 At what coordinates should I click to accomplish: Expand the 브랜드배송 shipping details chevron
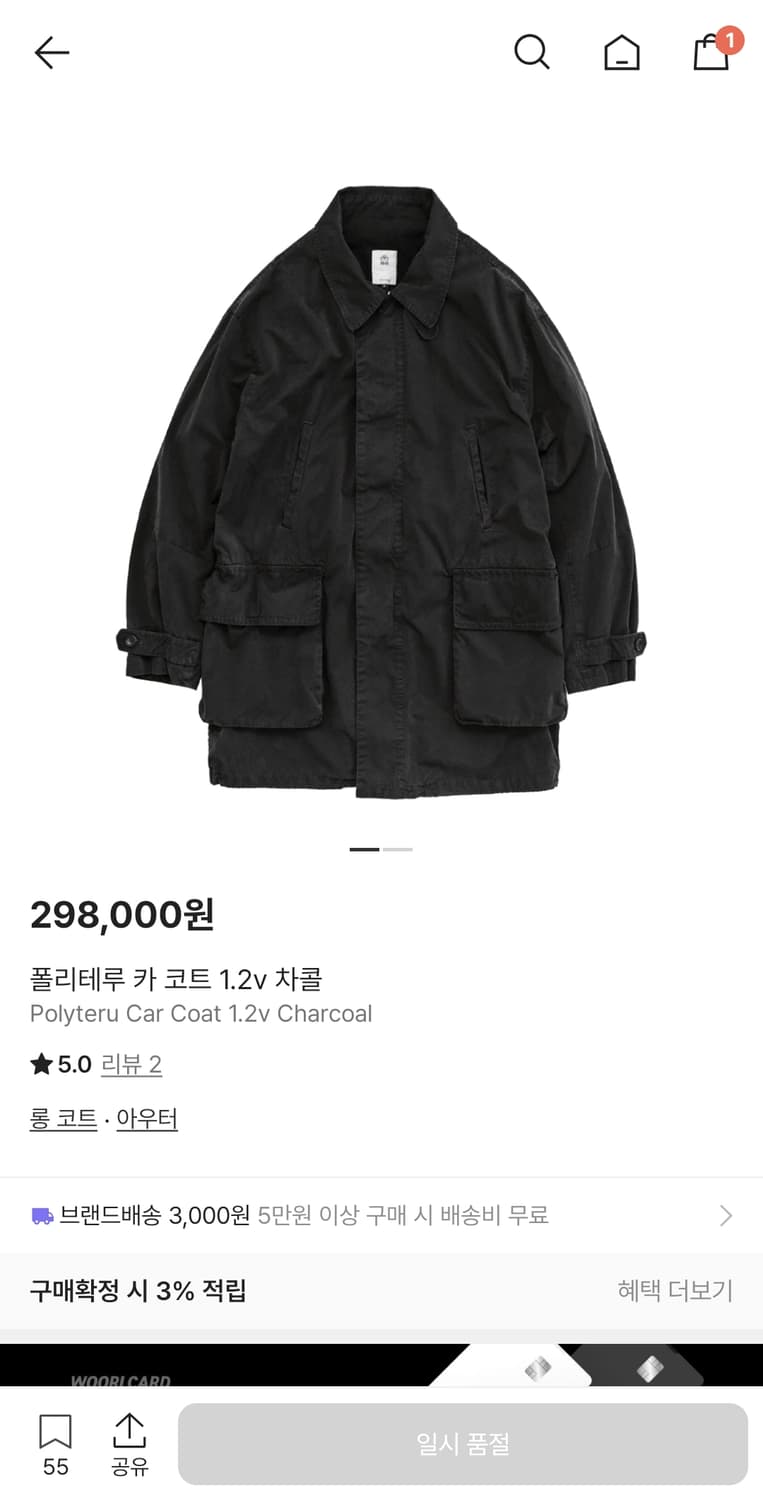click(727, 1215)
